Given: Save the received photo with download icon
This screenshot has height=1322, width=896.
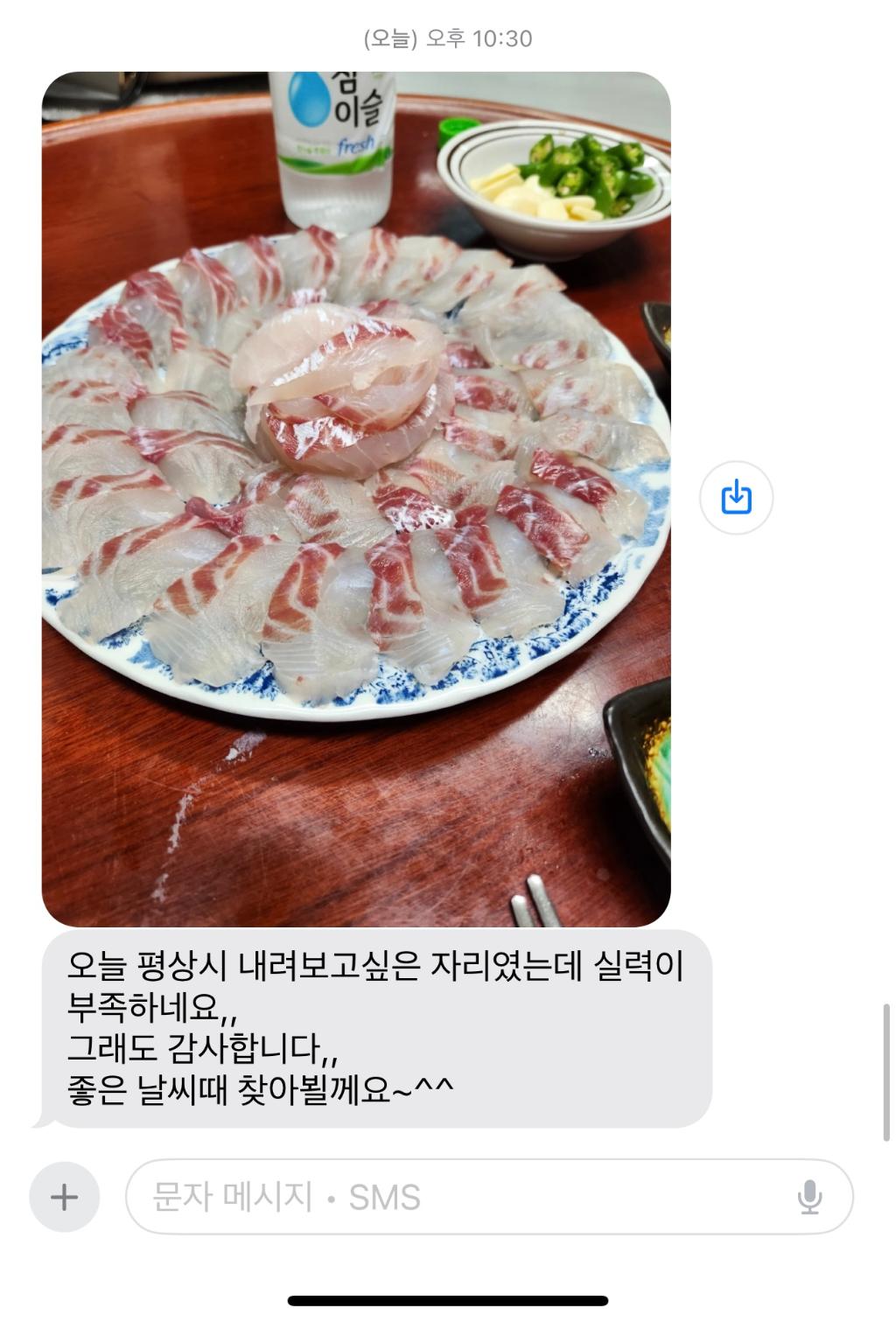Looking at the screenshot, I should [x=736, y=498].
